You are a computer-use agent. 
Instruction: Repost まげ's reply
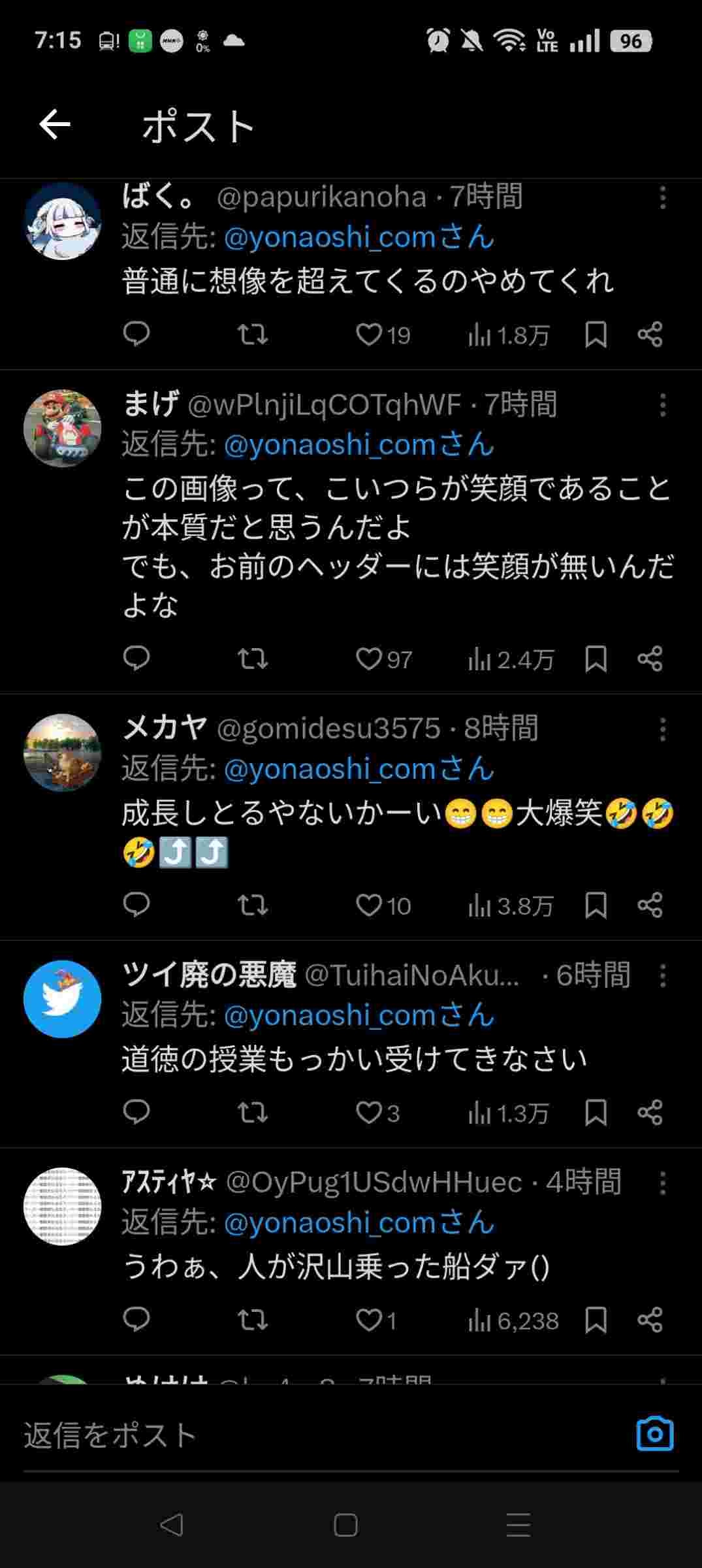pyautogui.click(x=252, y=659)
